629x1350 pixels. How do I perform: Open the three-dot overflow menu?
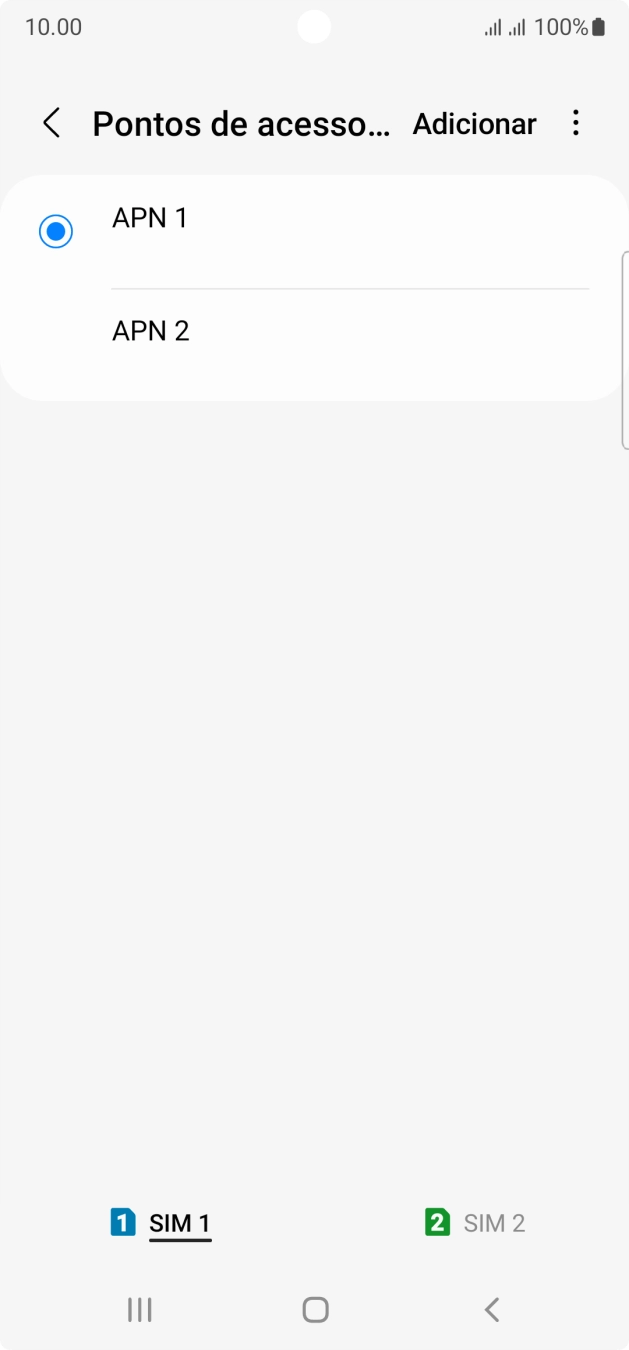pos(575,123)
